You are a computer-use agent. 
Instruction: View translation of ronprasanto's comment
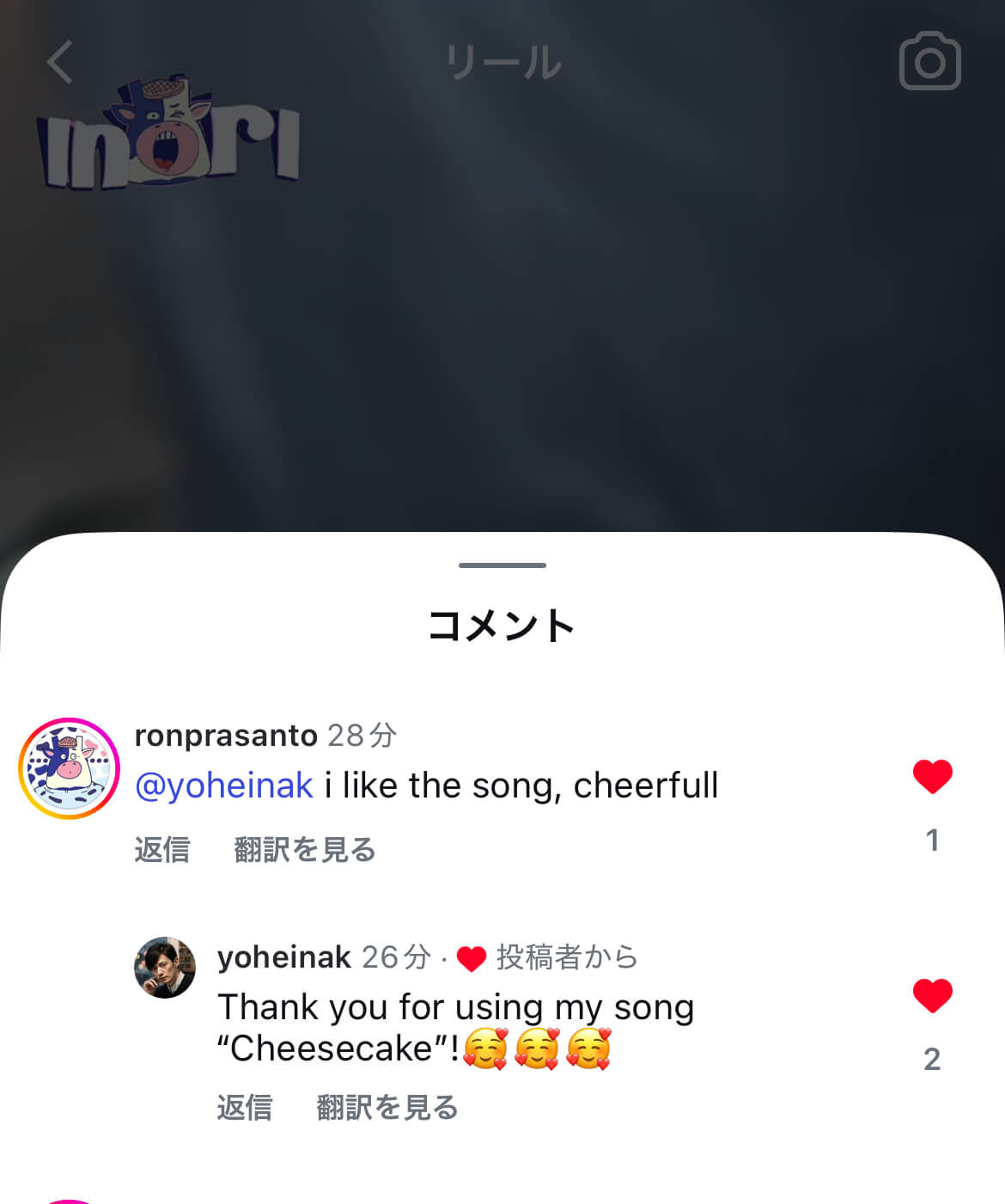(x=305, y=850)
